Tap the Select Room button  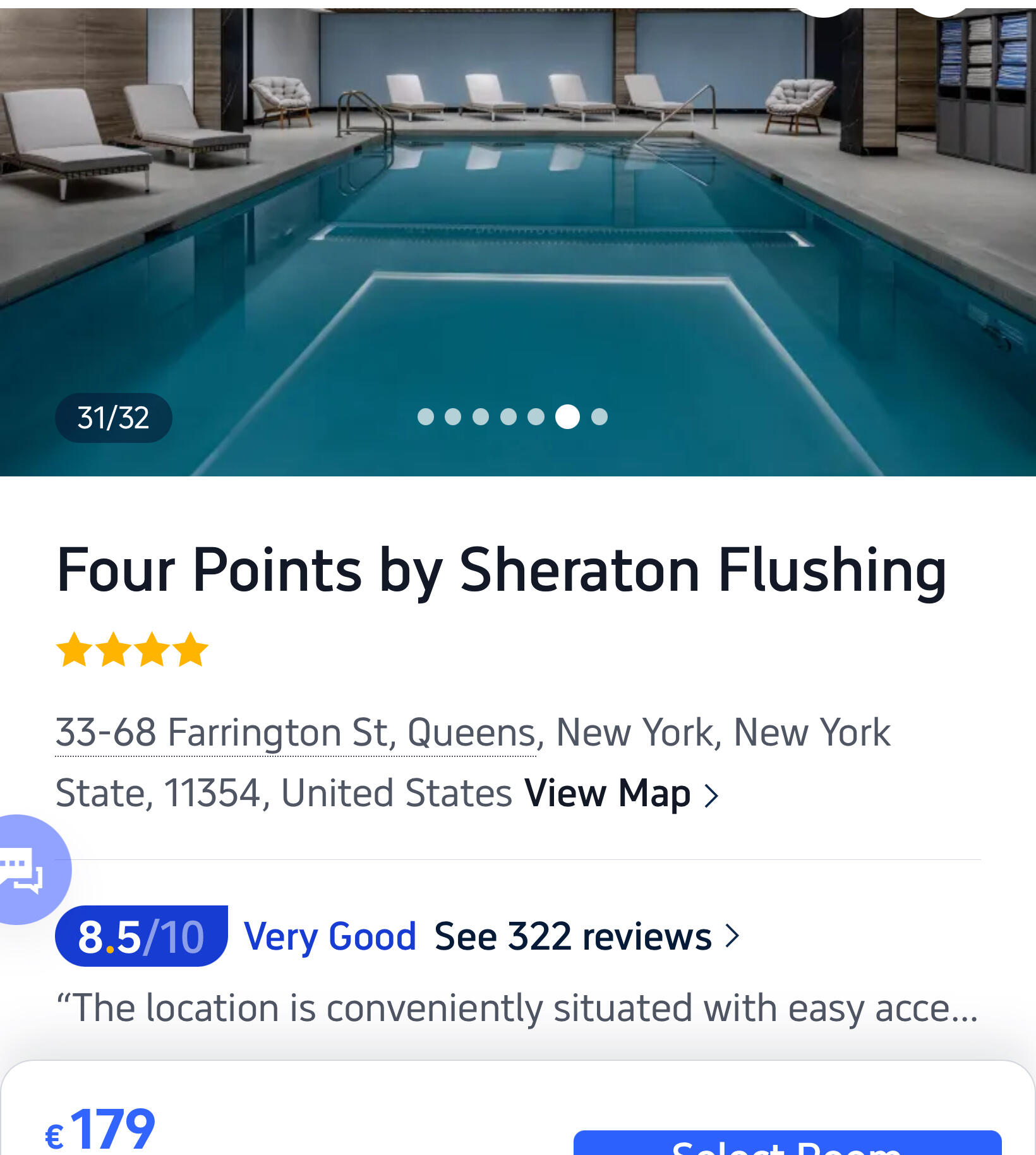tap(786, 1145)
